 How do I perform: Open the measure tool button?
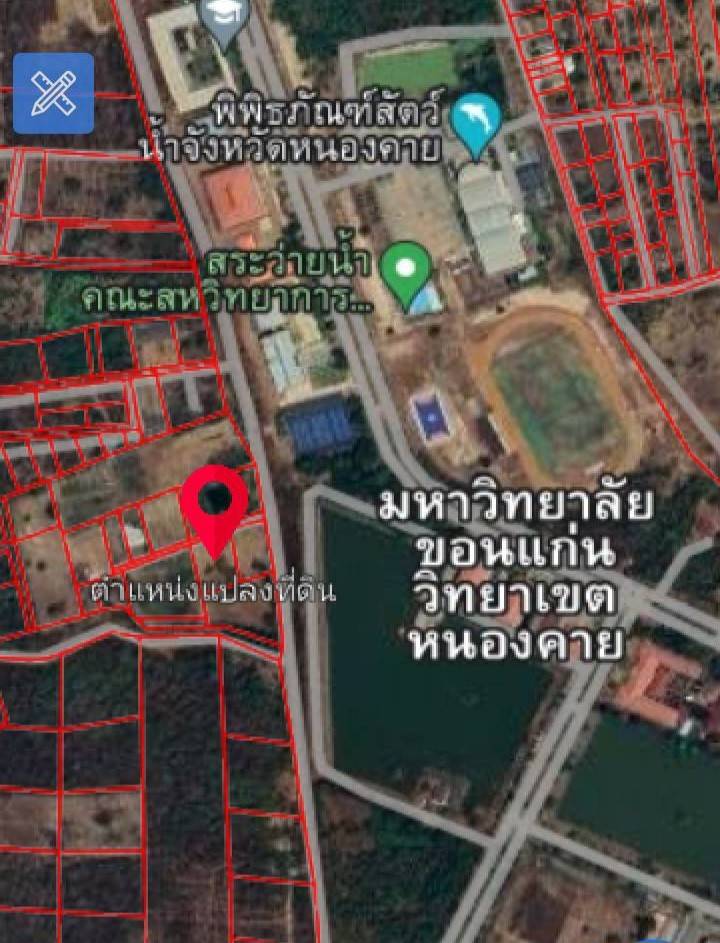(x=53, y=93)
